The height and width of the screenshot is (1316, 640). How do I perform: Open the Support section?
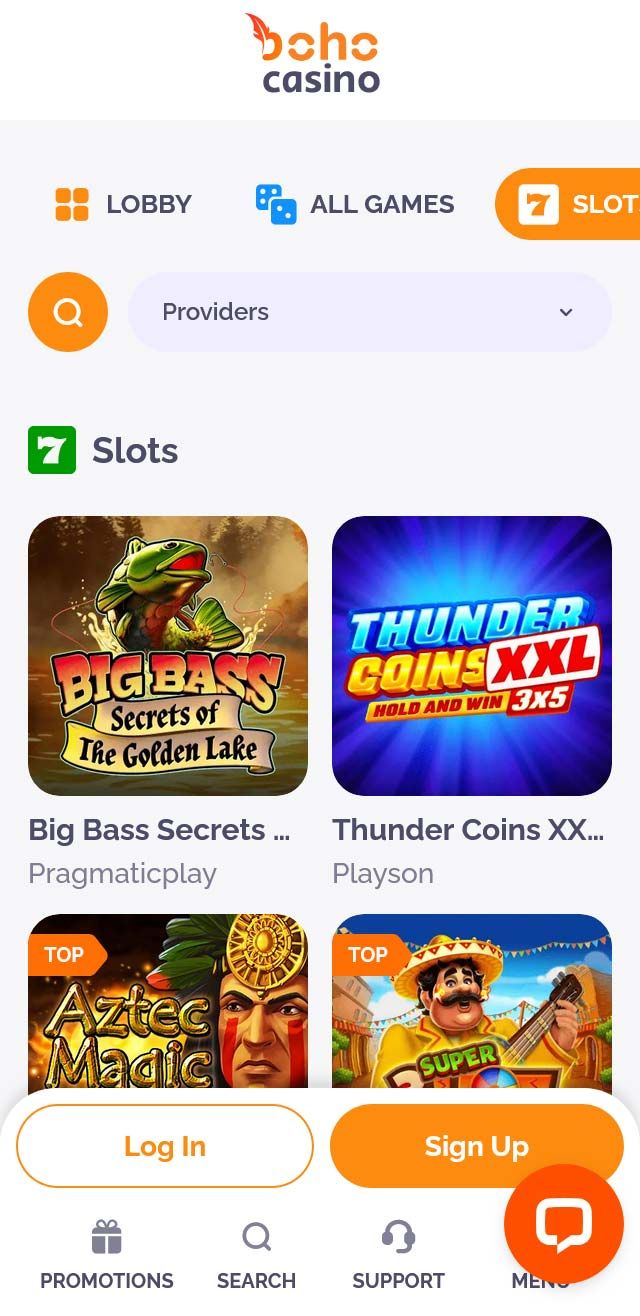pyautogui.click(x=398, y=1256)
